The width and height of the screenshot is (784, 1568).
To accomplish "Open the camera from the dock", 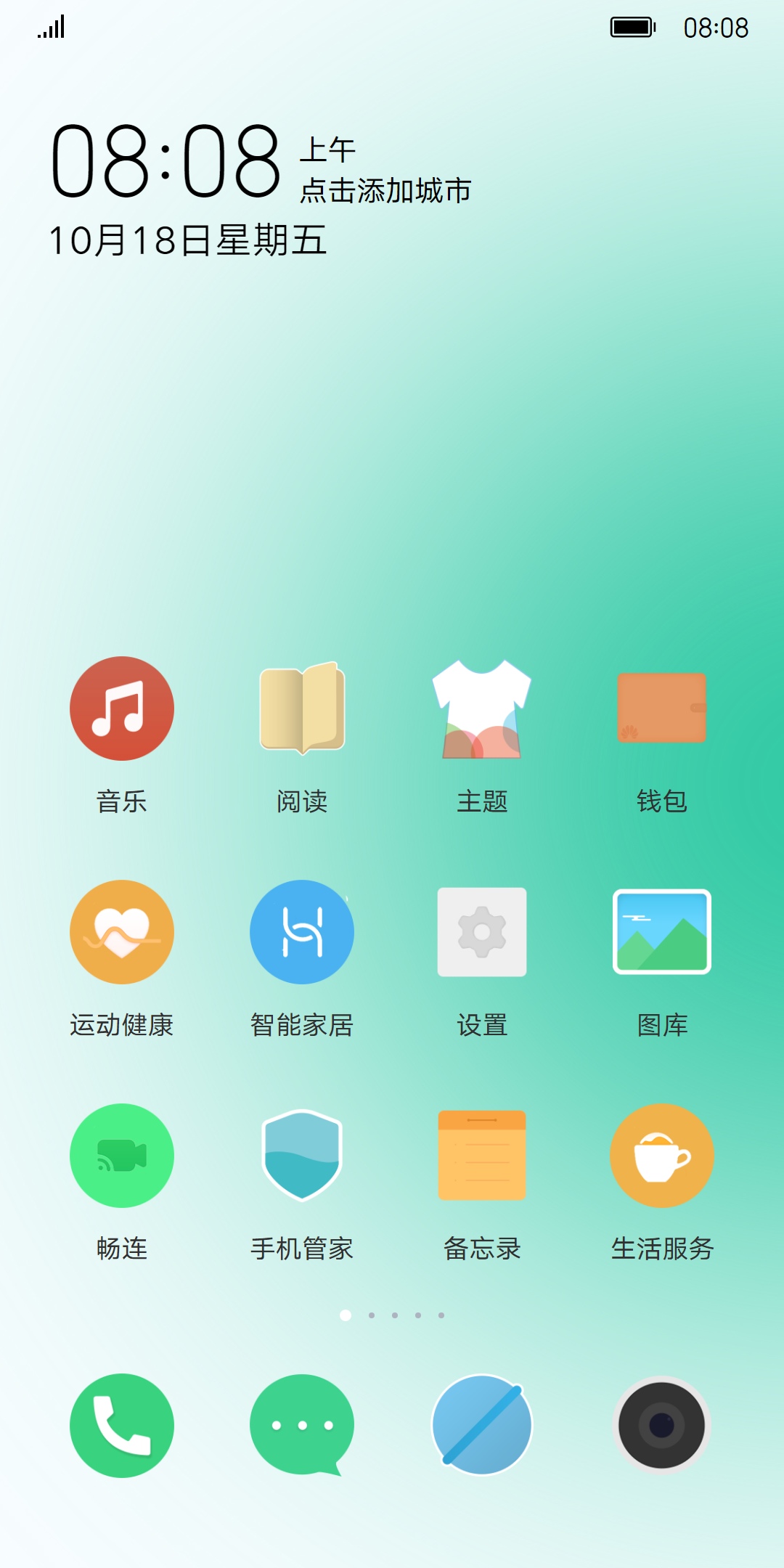I will [662, 1426].
